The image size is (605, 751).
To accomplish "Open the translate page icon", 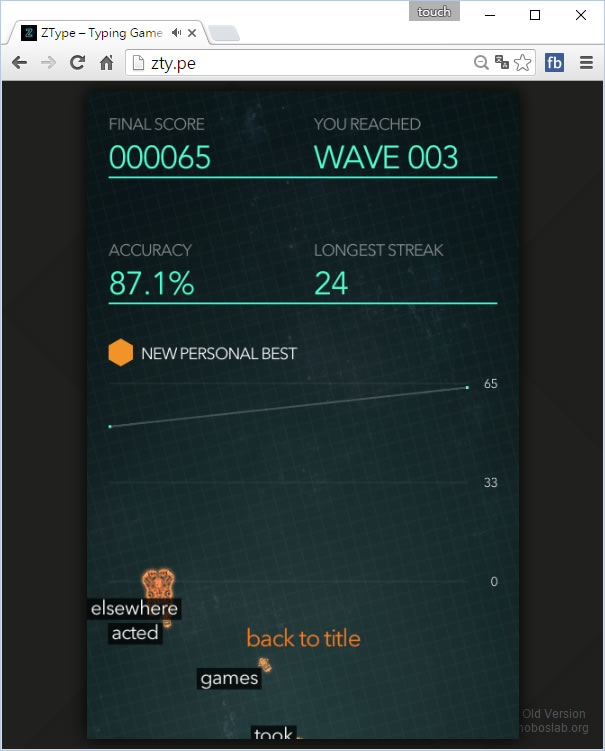I will pos(502,63).
